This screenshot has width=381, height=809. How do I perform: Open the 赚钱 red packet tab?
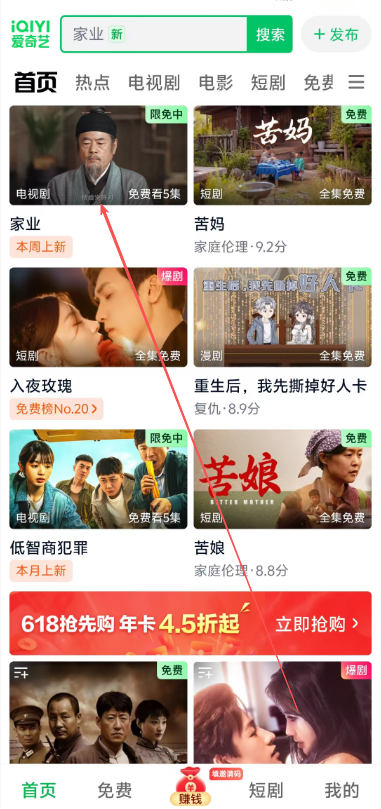(190, 787)
